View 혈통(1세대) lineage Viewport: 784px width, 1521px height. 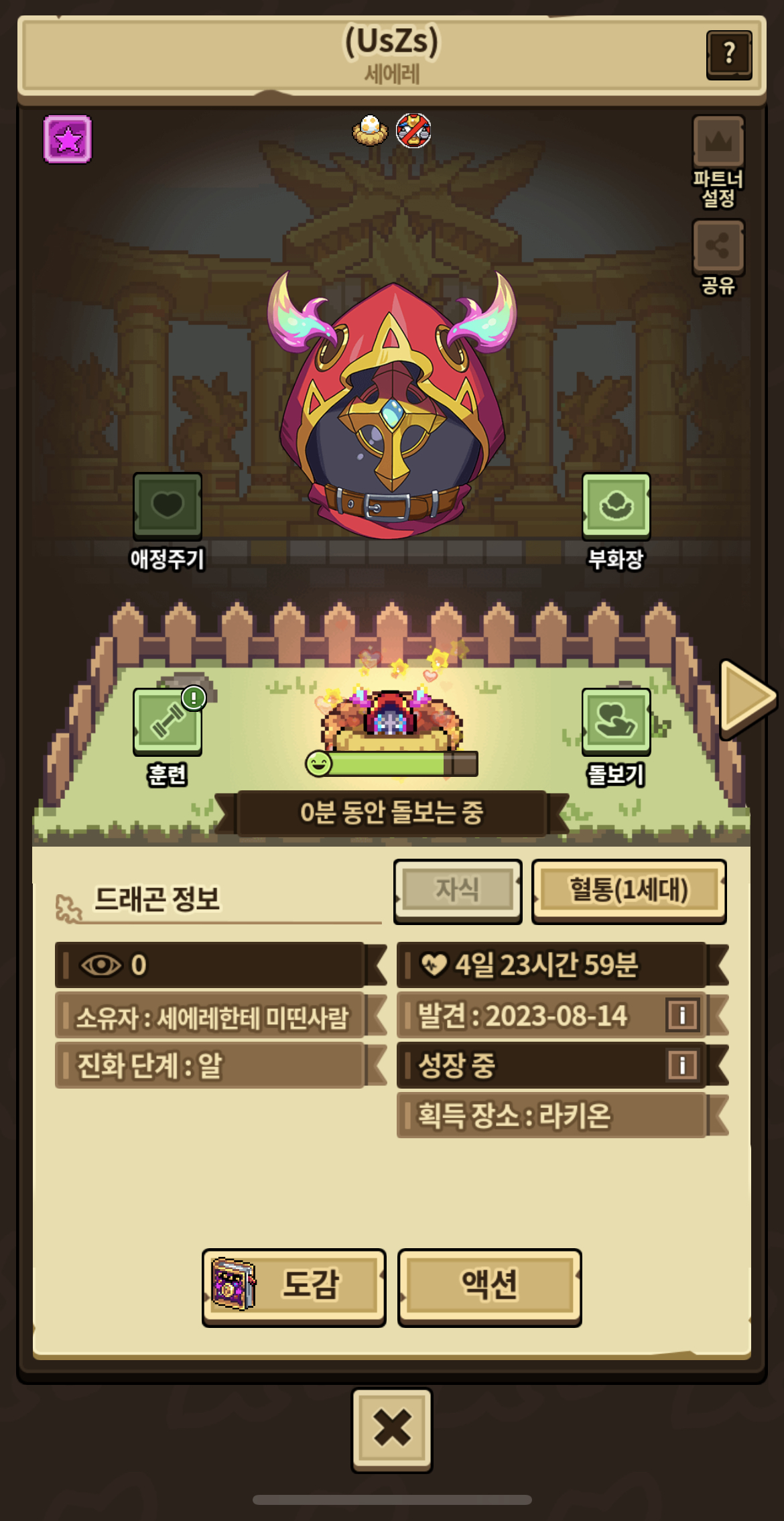629,891
